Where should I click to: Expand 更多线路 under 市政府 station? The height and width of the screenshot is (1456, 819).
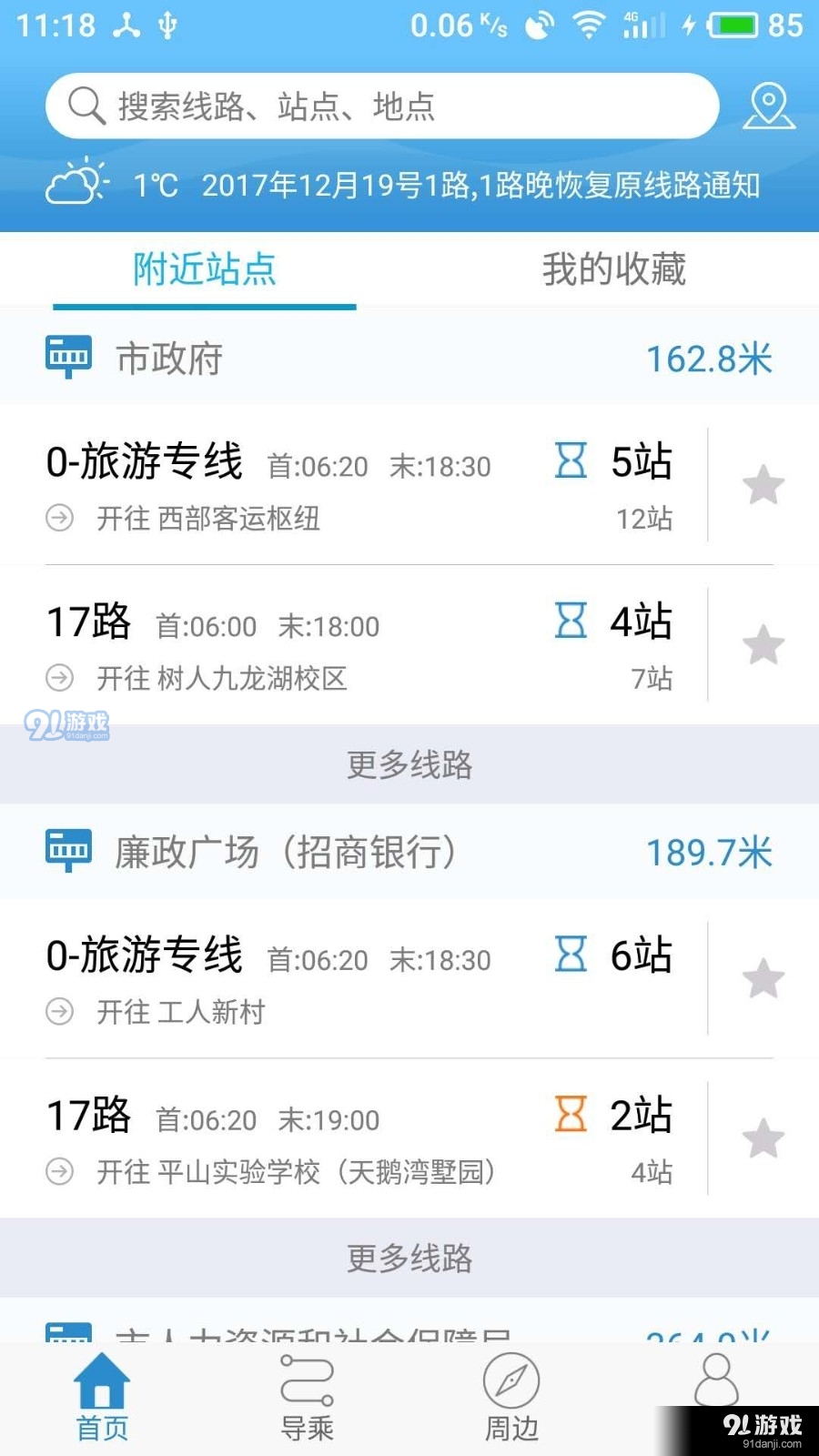click(x=409, y=765)
